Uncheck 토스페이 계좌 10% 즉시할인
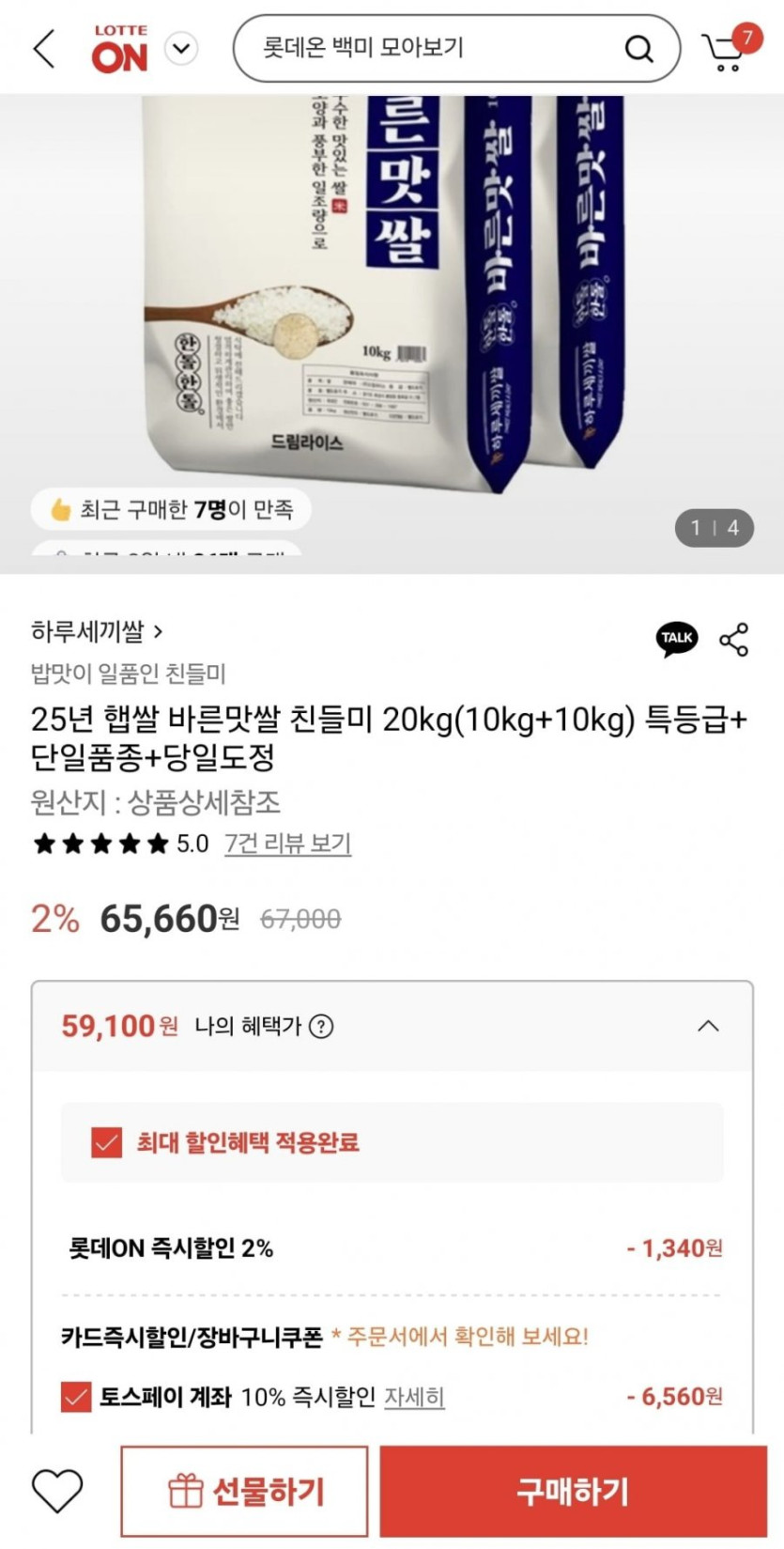The image size is (784, 1549). tap(76, 1397)
